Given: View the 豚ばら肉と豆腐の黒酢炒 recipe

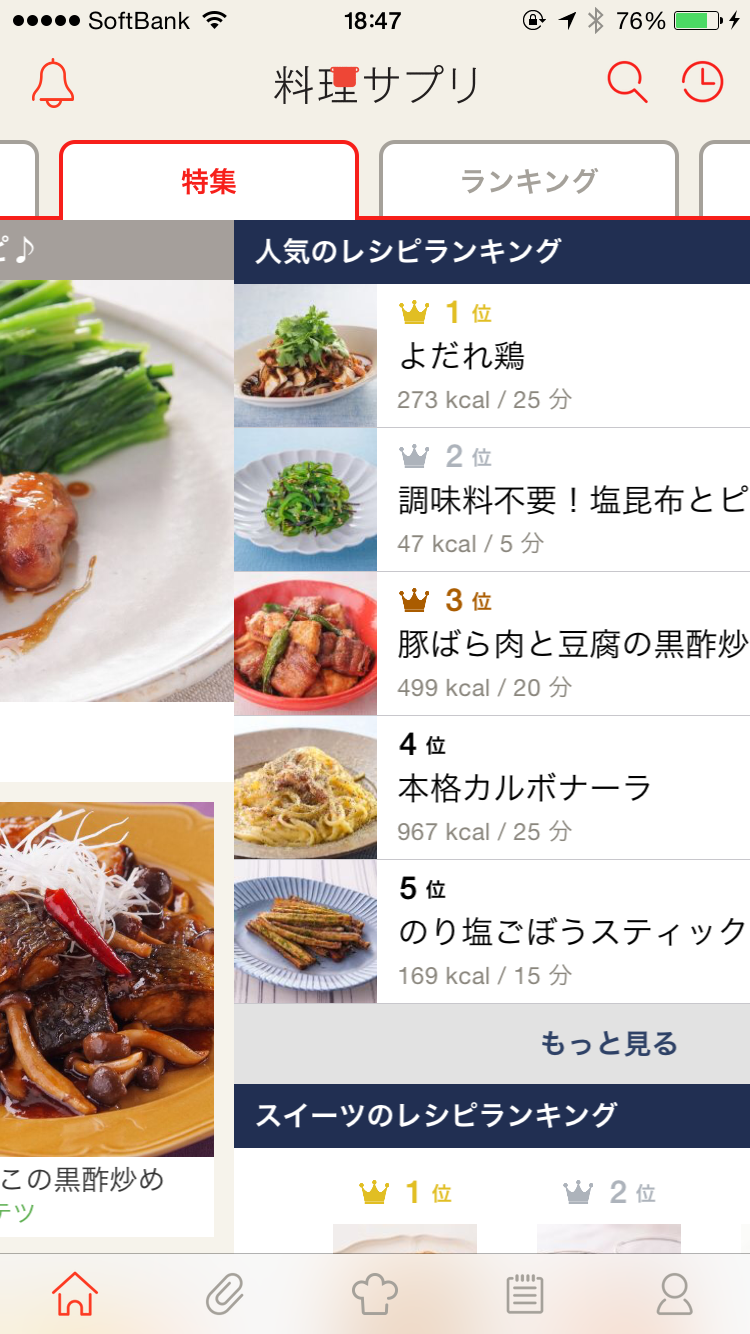Looking at the screenshot, I should (x=492, y=644).
